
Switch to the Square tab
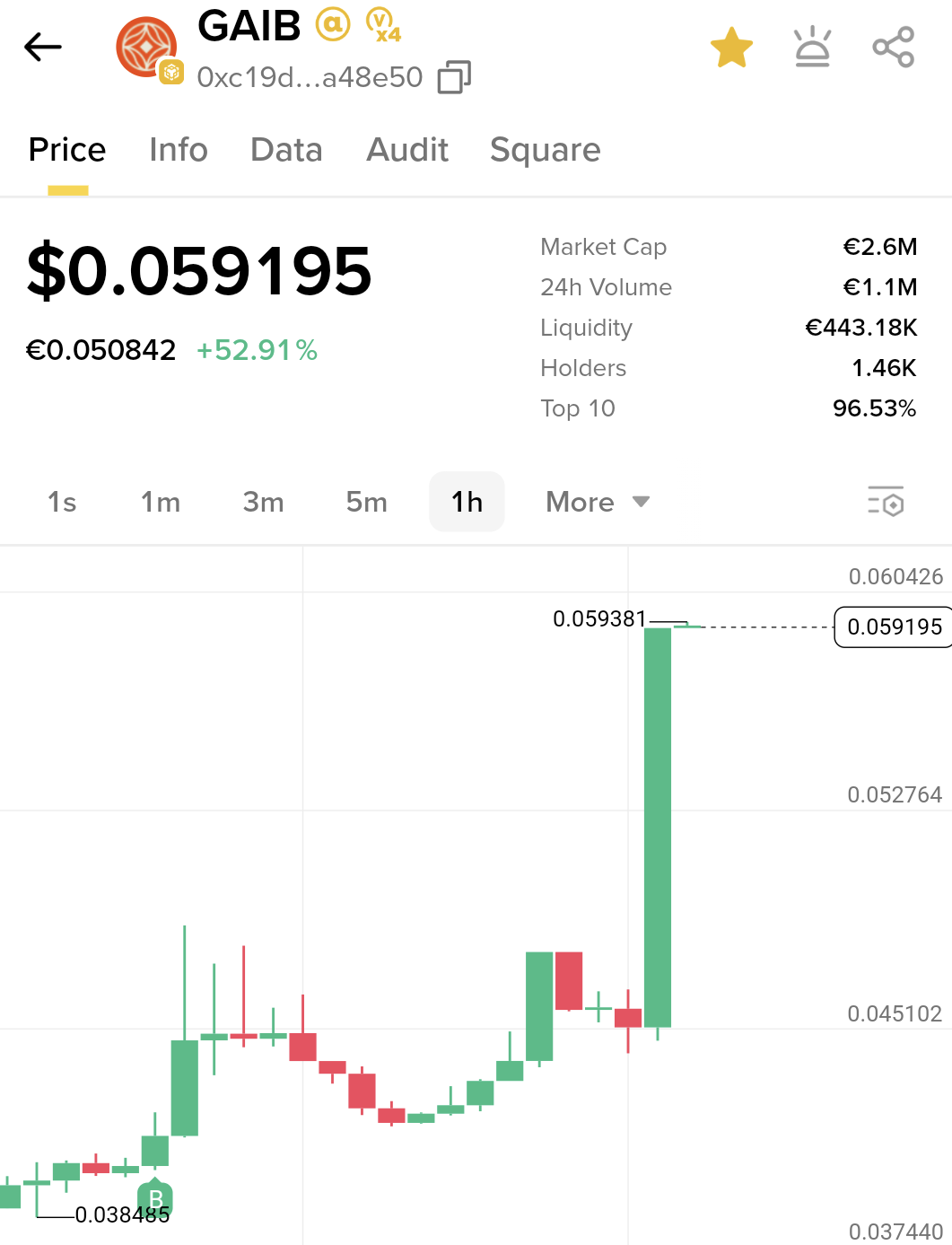click(x=545, y=150)
